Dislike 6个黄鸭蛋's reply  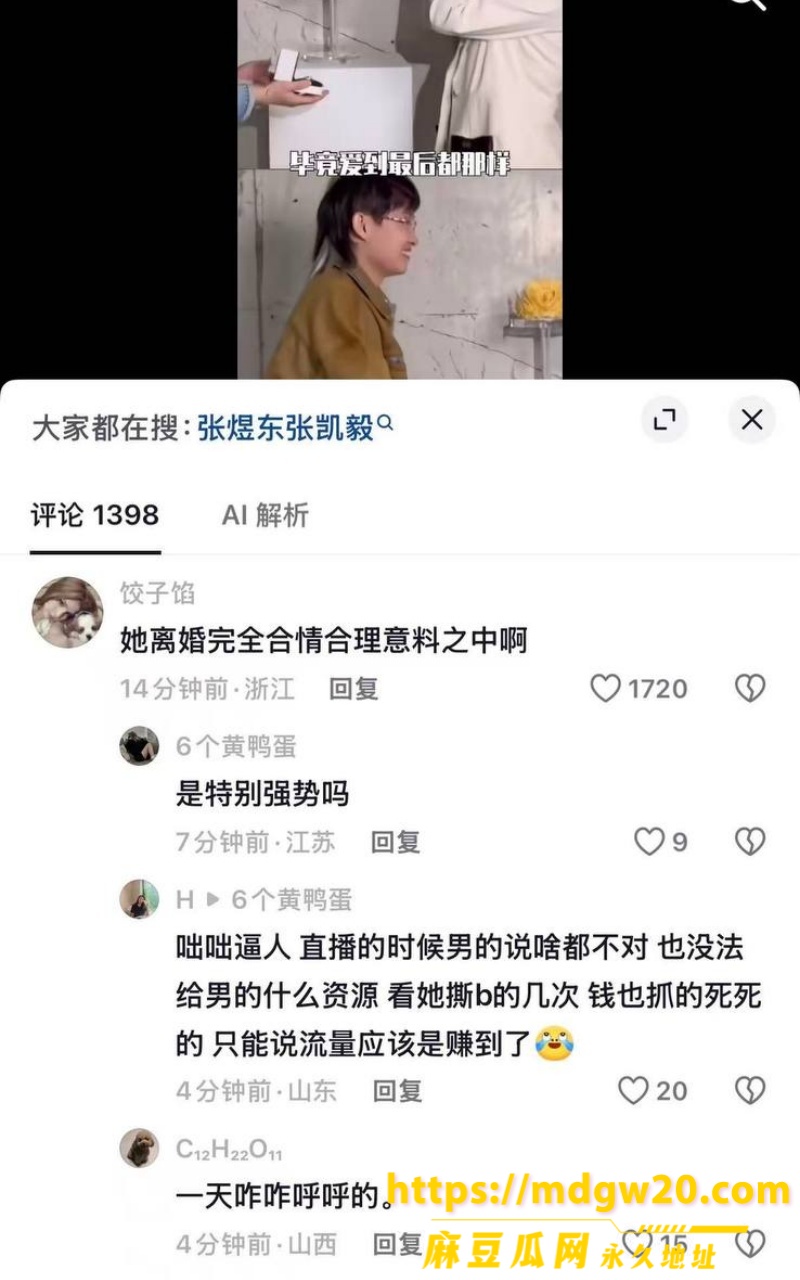point(750,842)
